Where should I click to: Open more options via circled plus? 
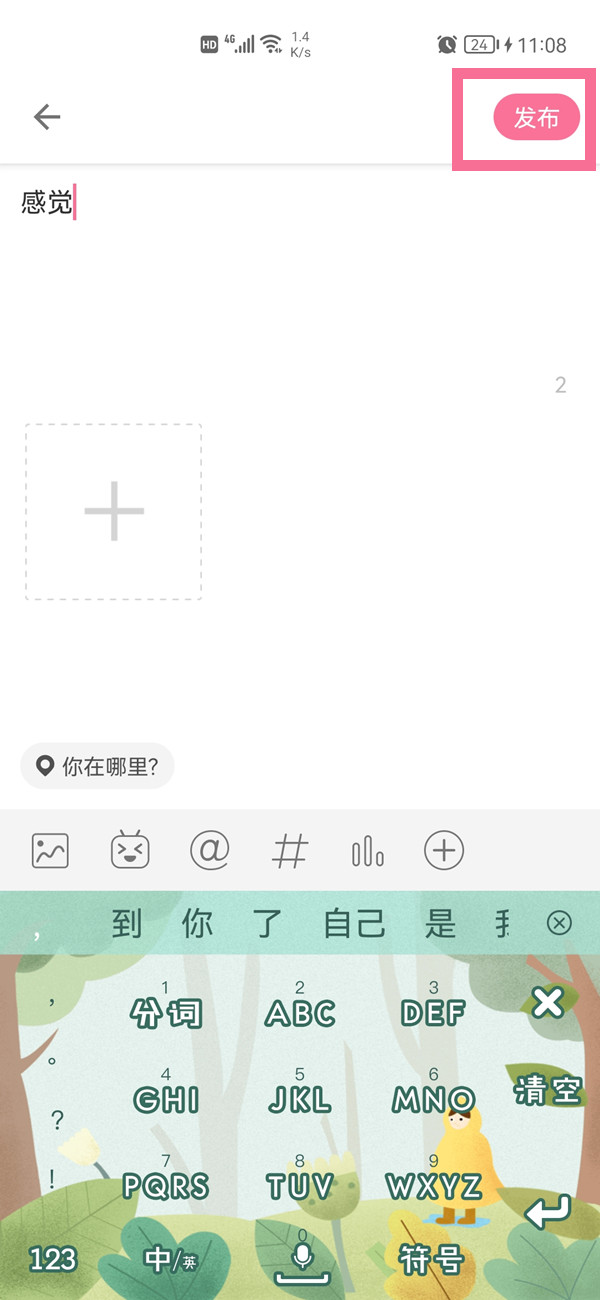click(x=444, y=851)
